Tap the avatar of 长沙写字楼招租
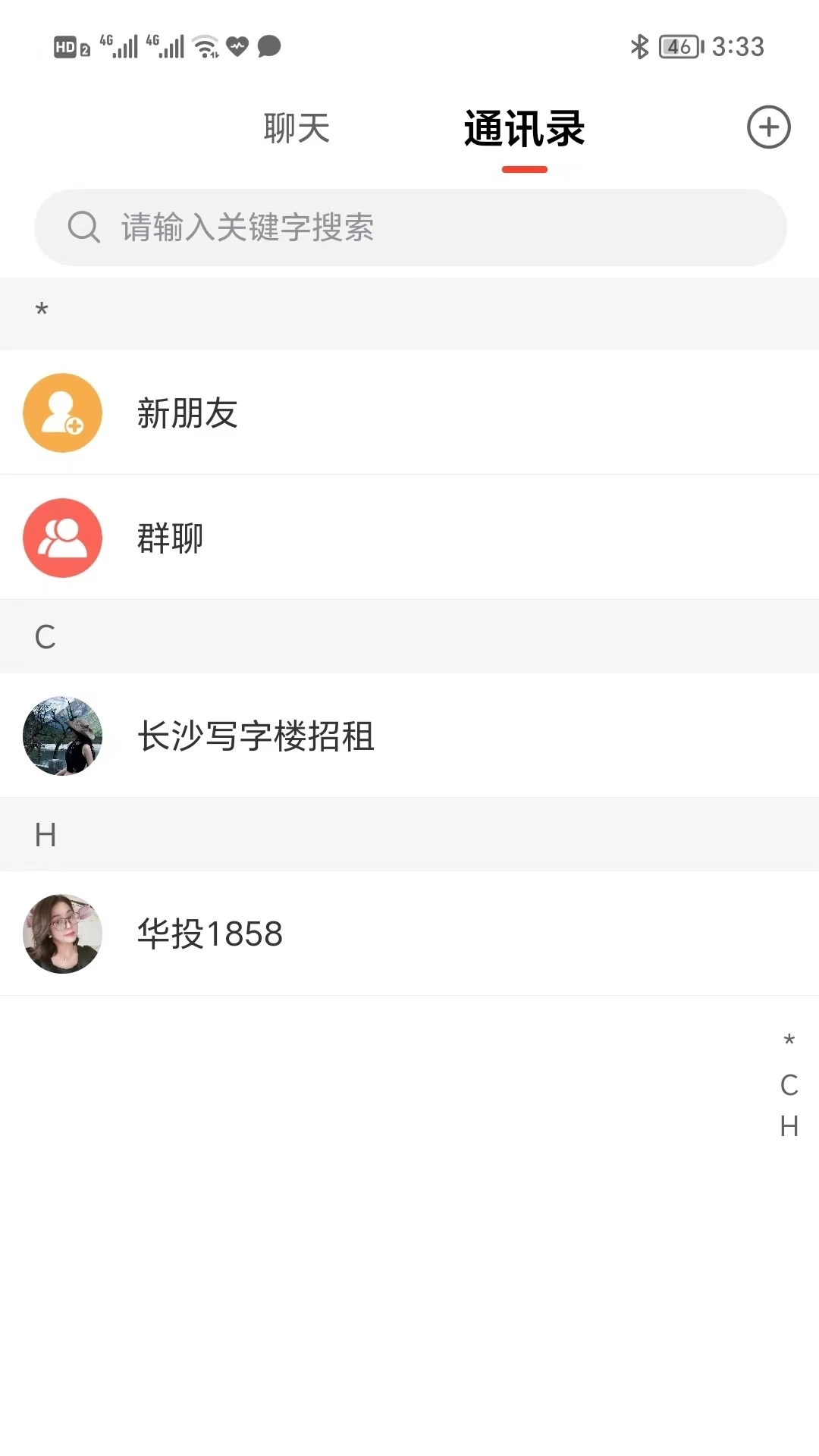Image resolution: width=819 pixels, height=1456 pixels. [x=63, y=736]
